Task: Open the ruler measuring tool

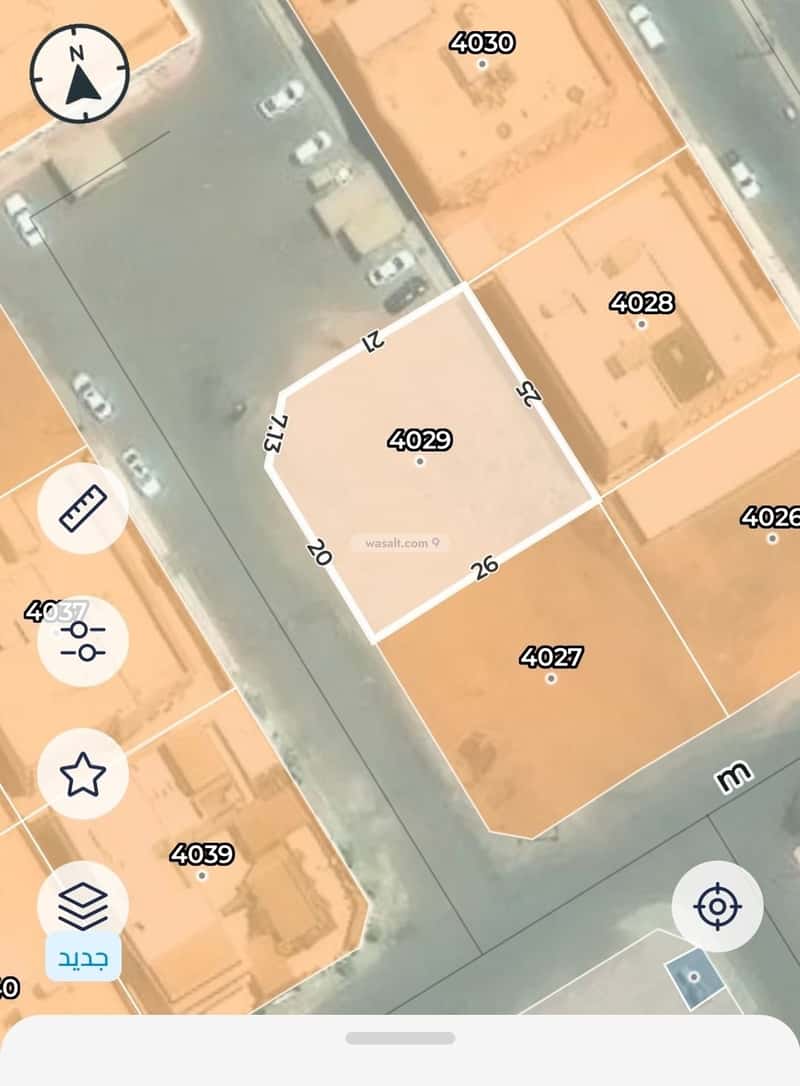Action: [x=82, y=508]
